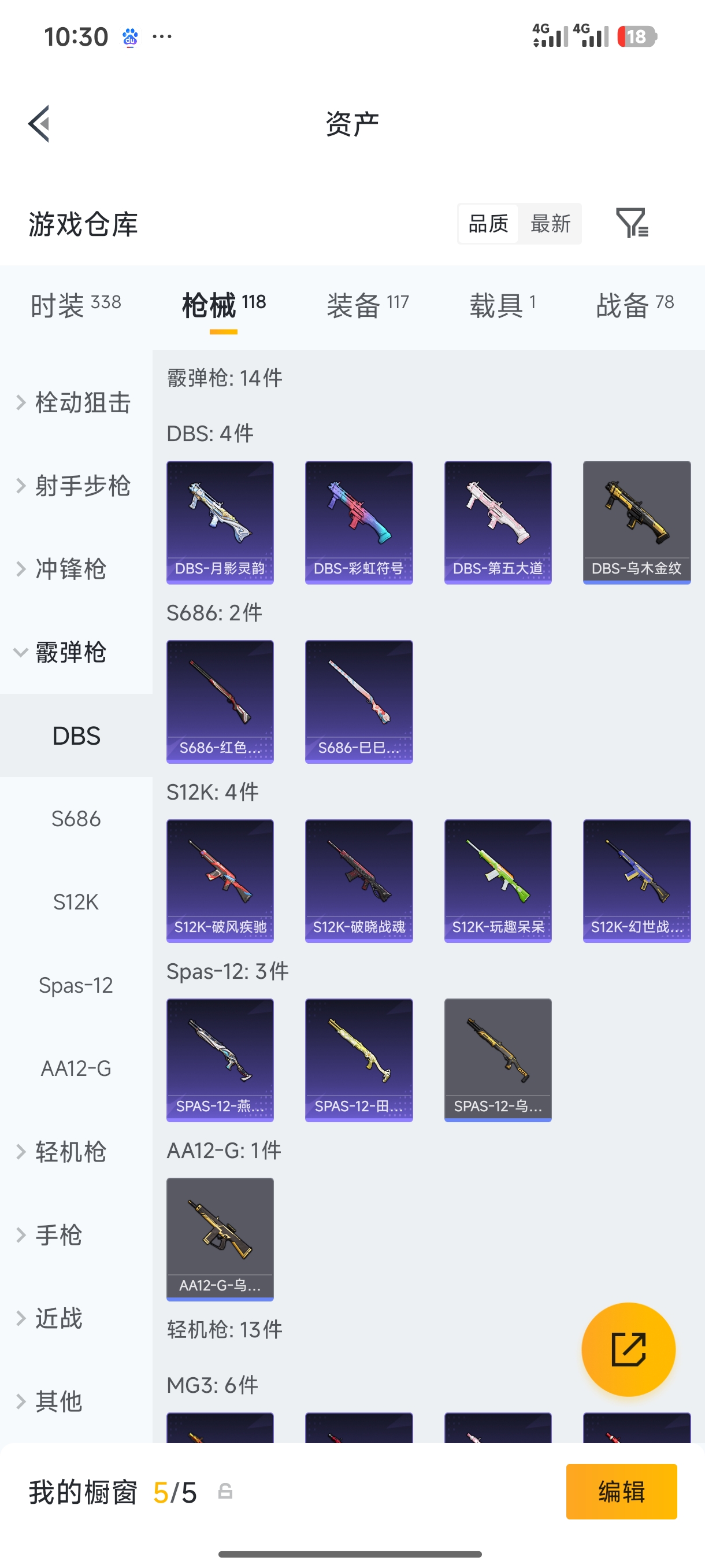
Task: Tap the 编辑 button for 我的橱窗
Action: click(x=621, y=1491)
